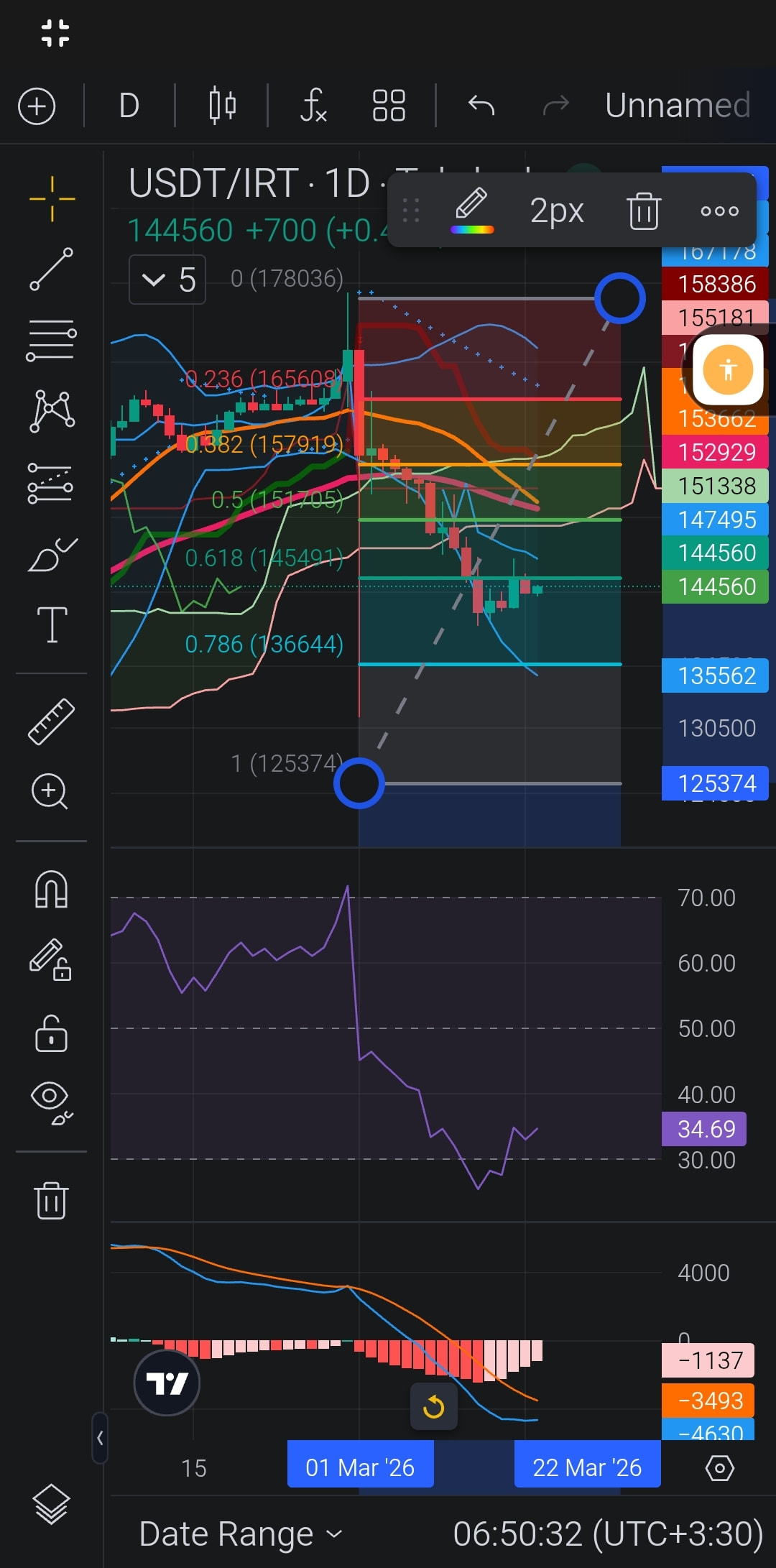Screen dimensions: 776x1568
Task: Add a symbol with the plus button
Action: [37, 106]
